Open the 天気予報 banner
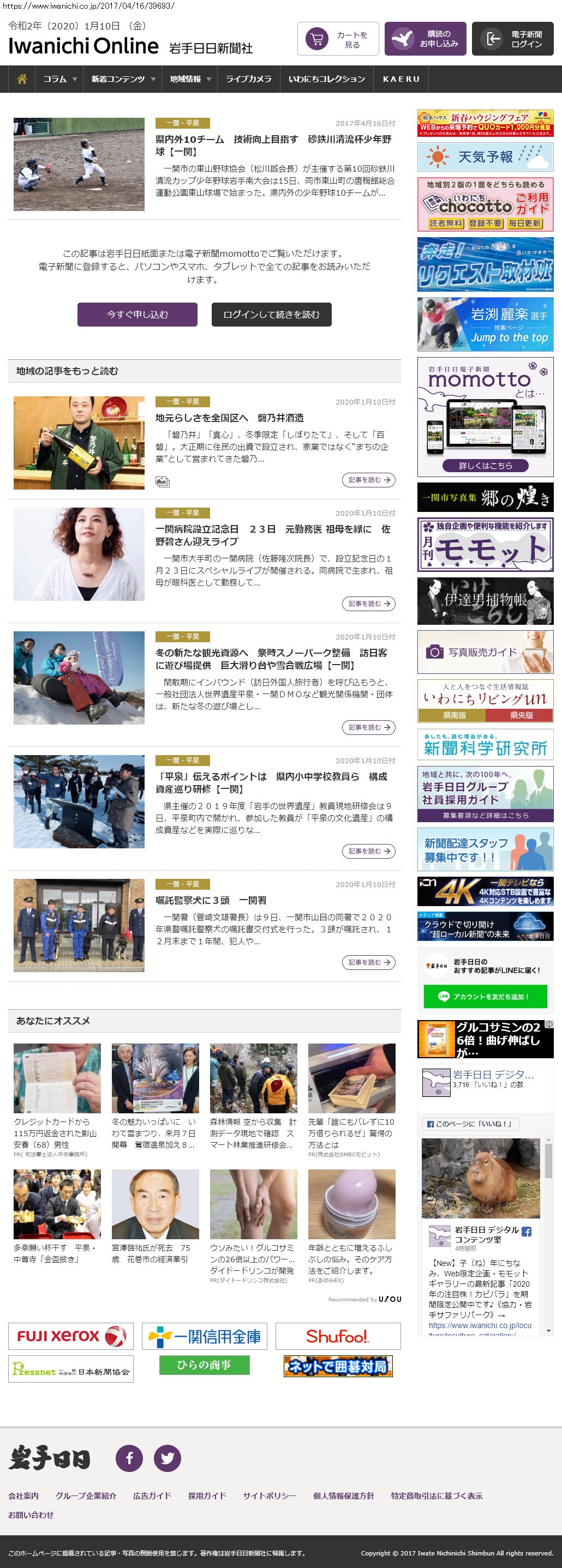 coord(485,157)
